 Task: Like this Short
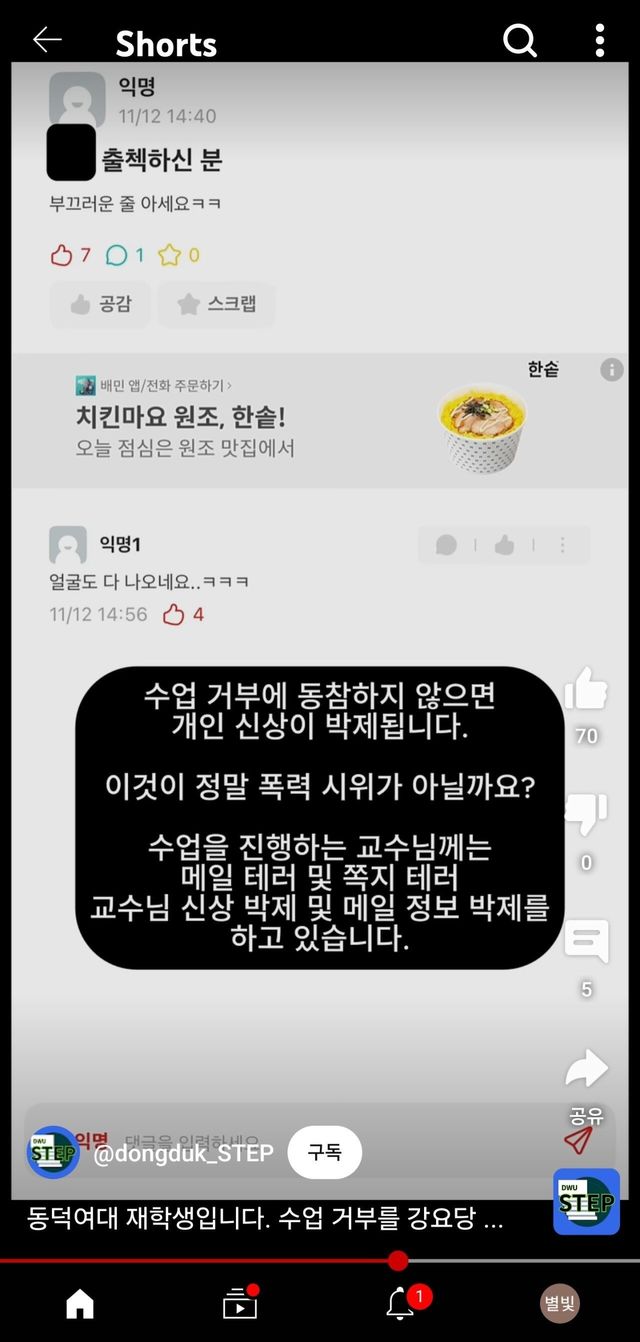click(587, 690)
